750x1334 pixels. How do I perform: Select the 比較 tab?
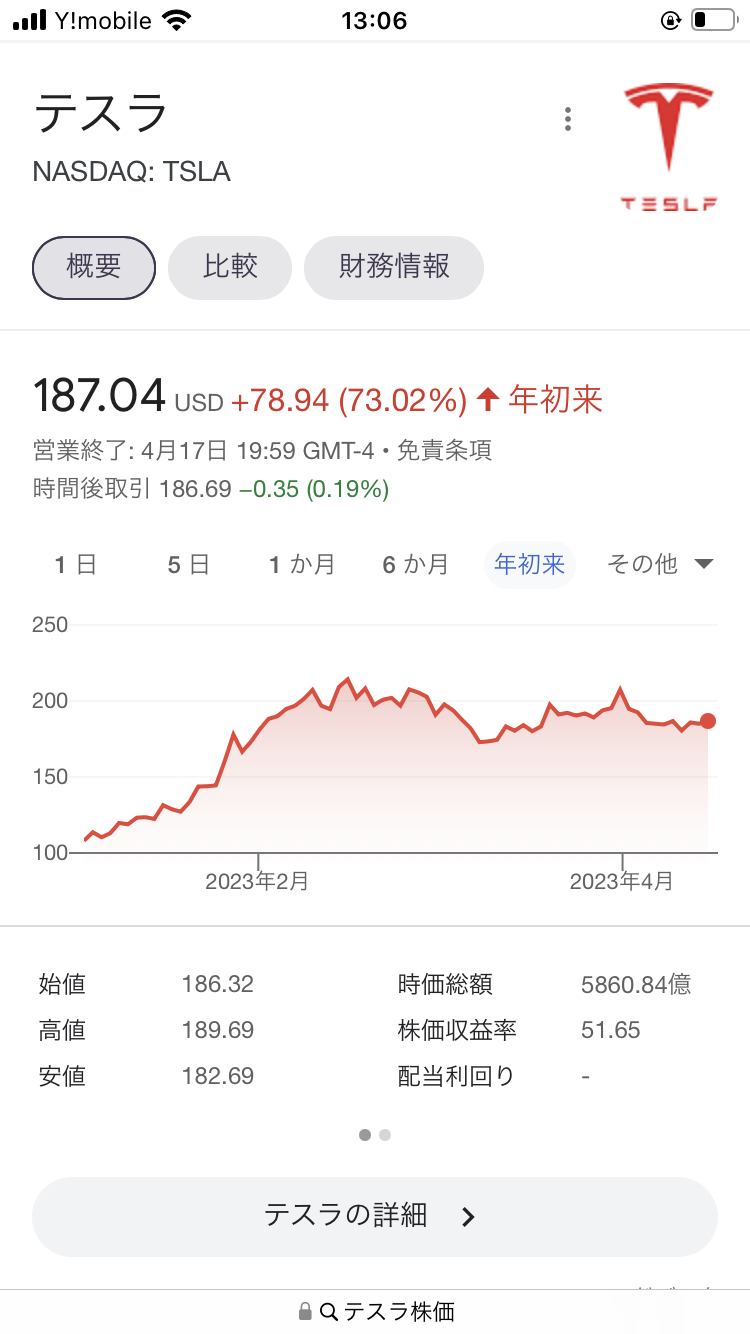point(229,268)
